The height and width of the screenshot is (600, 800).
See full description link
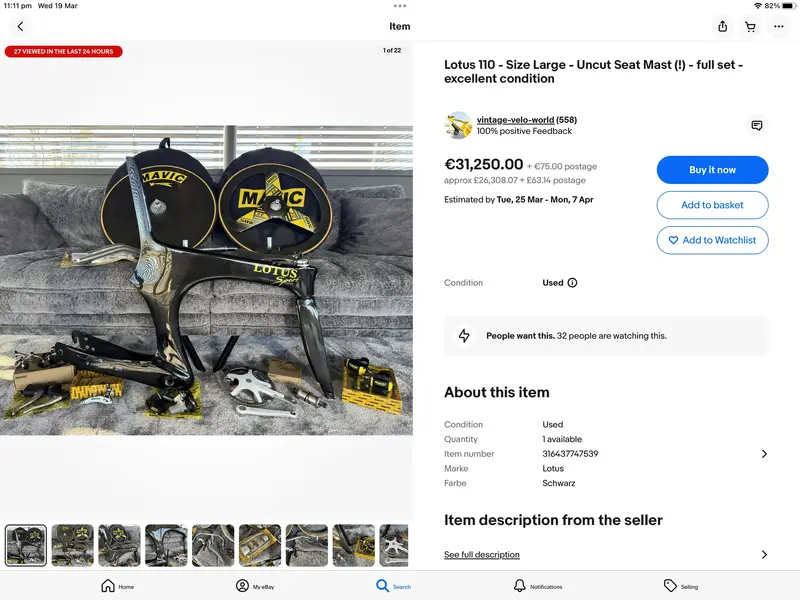tap(482, 555)
